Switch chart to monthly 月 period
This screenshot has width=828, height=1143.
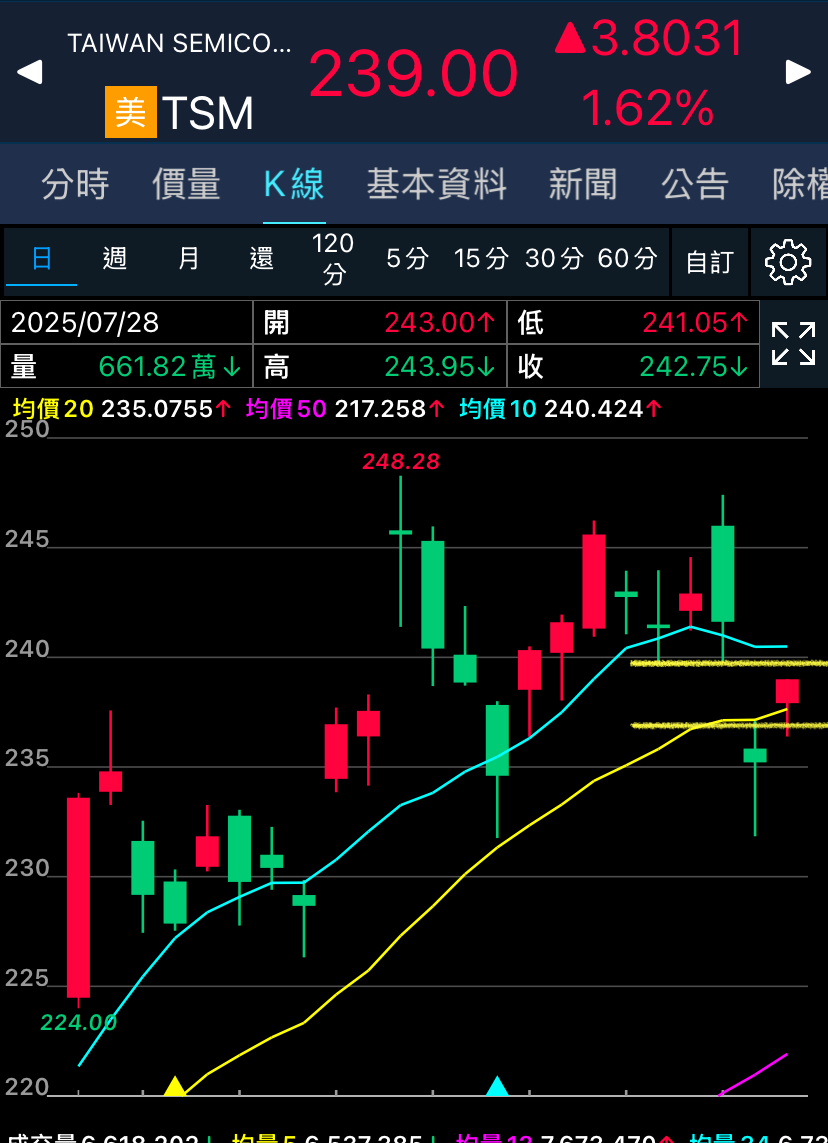[x=188, y=258]
